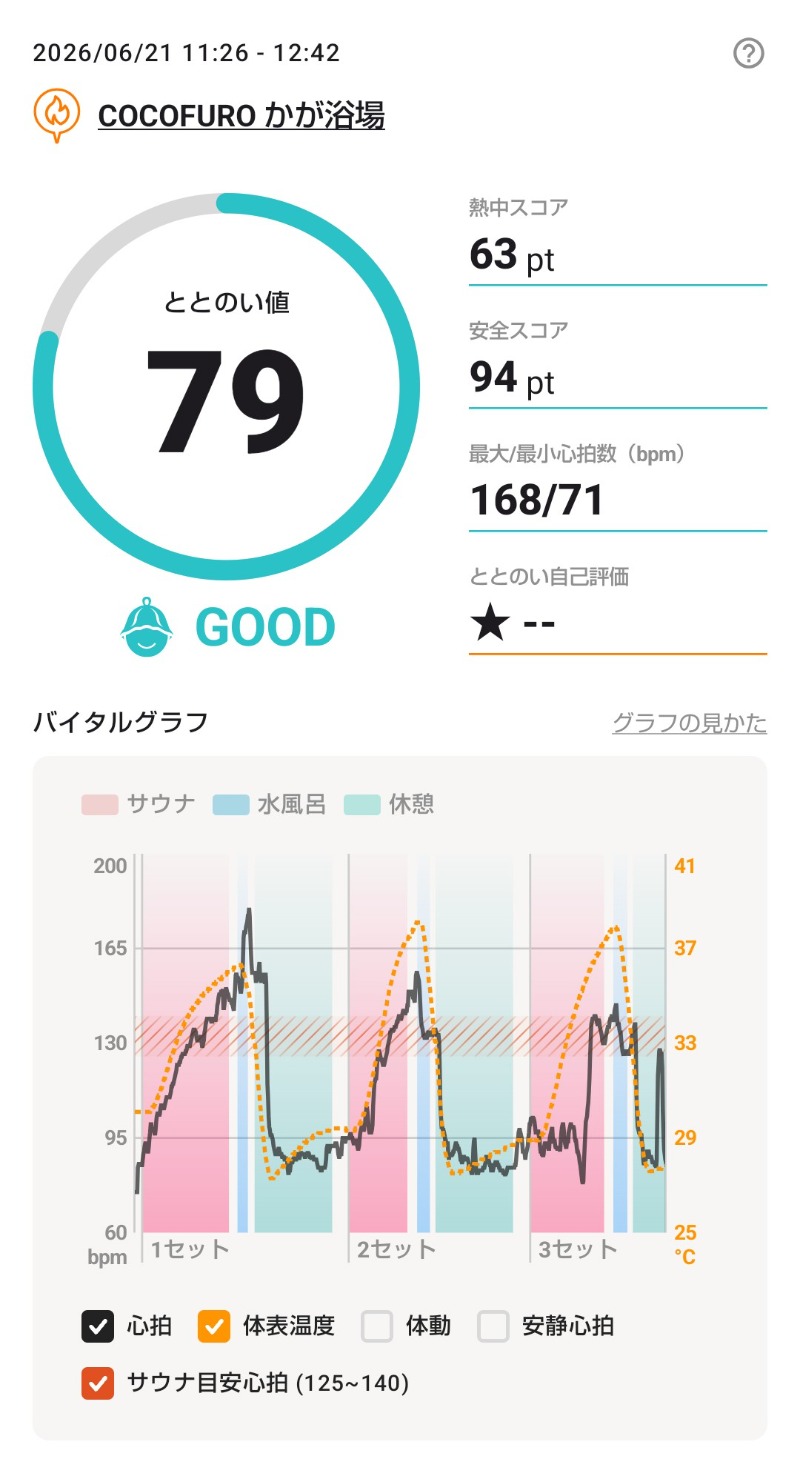Open the COCOFURO かが浴場 facility link
Screen dimensions: 800x1469
click(x=241, y=116)
